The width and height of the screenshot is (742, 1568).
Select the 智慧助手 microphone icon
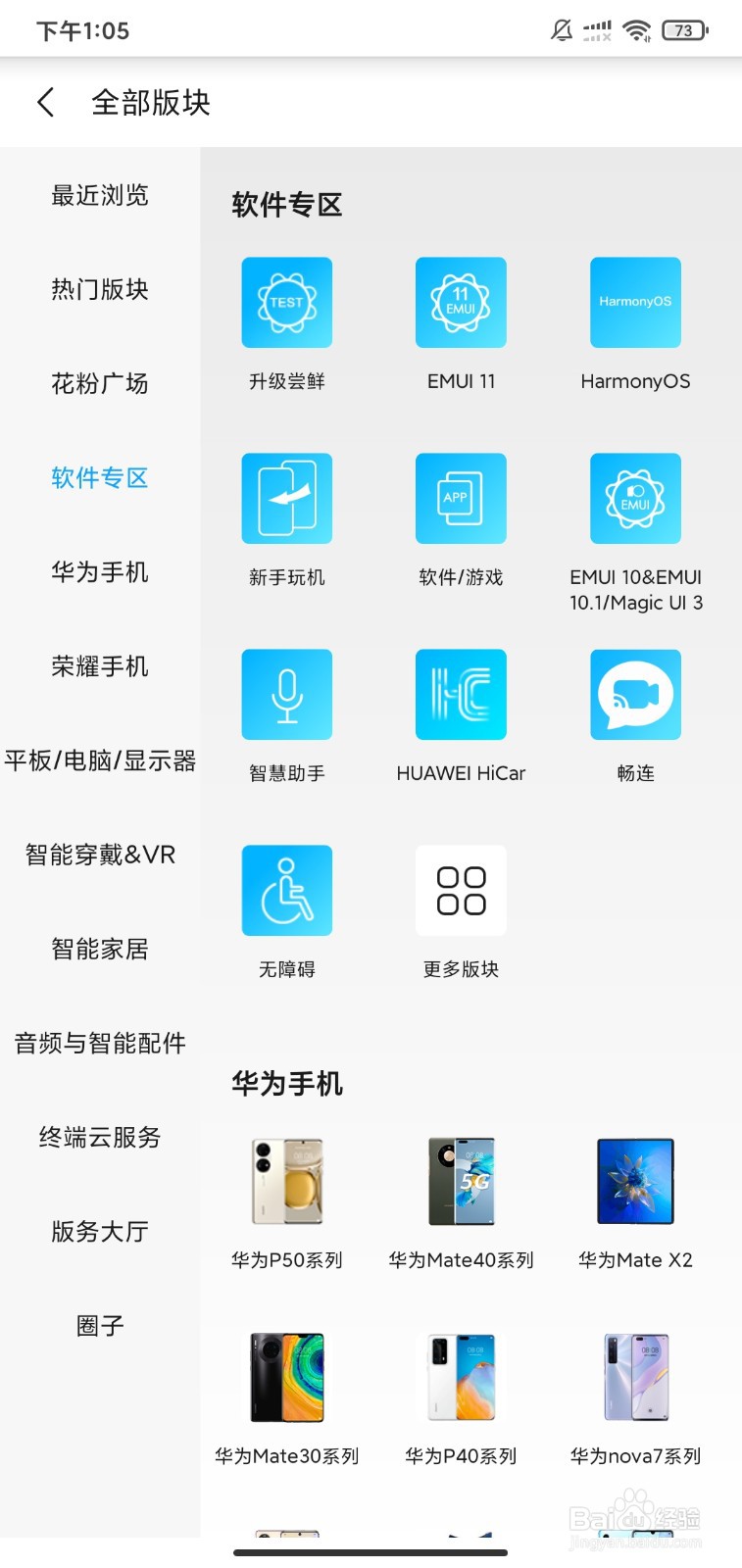[286, 694]
